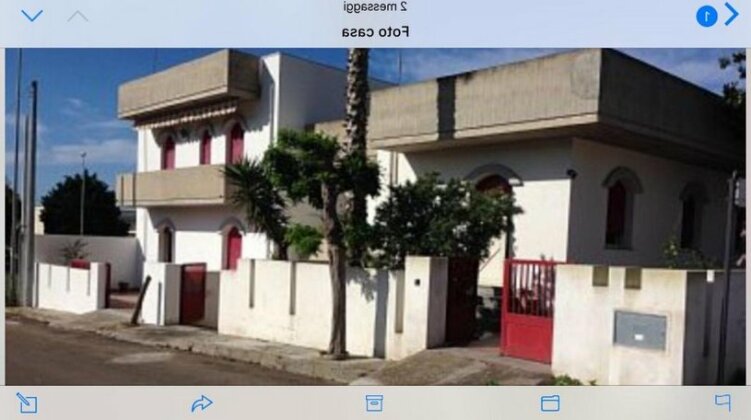Move the message to a folder
This screenshot has width=751, height=420.
tap(549, 403)
